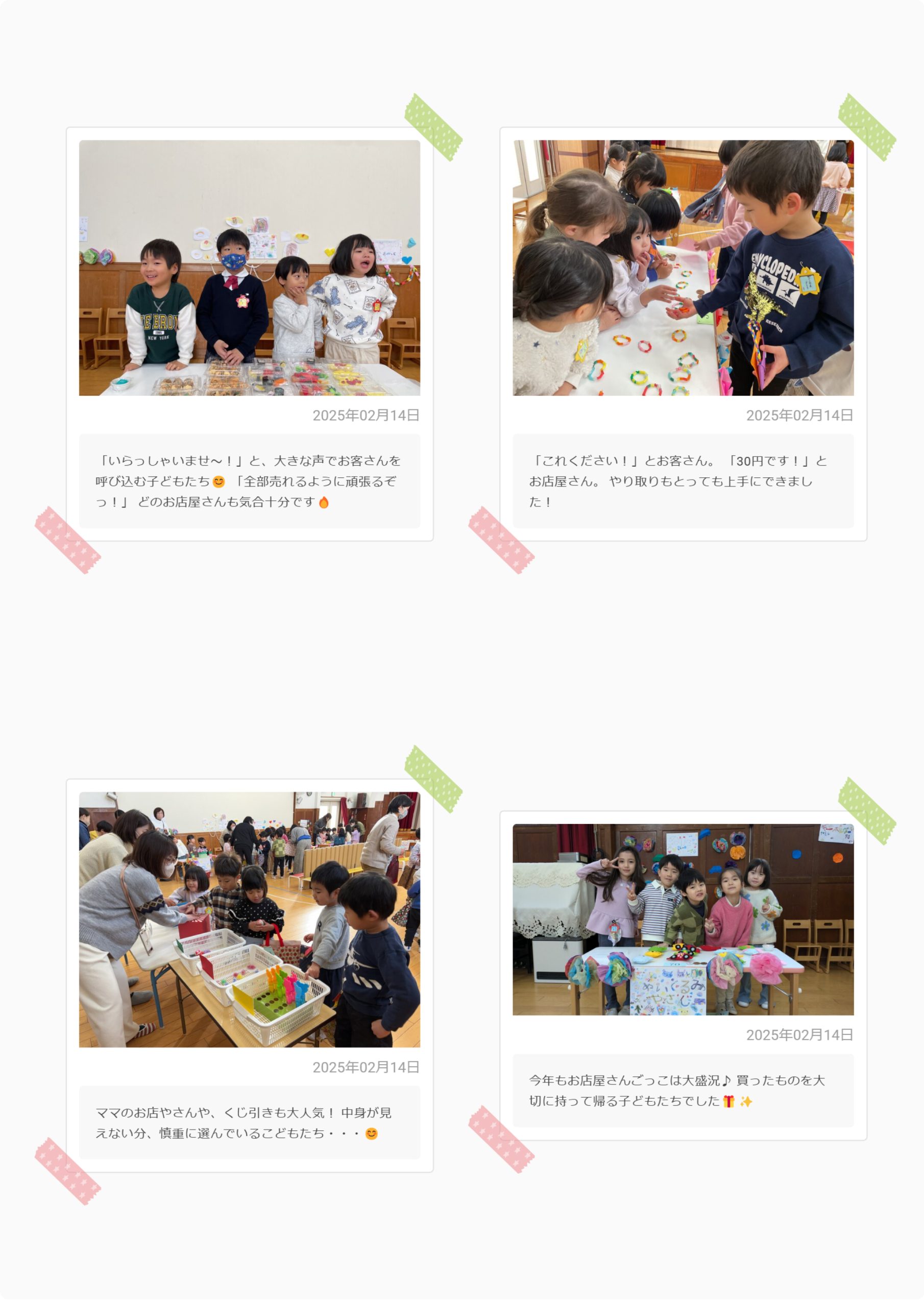
Task: Open the photo of children selling packaged sweets
Action: coord(249,268)
